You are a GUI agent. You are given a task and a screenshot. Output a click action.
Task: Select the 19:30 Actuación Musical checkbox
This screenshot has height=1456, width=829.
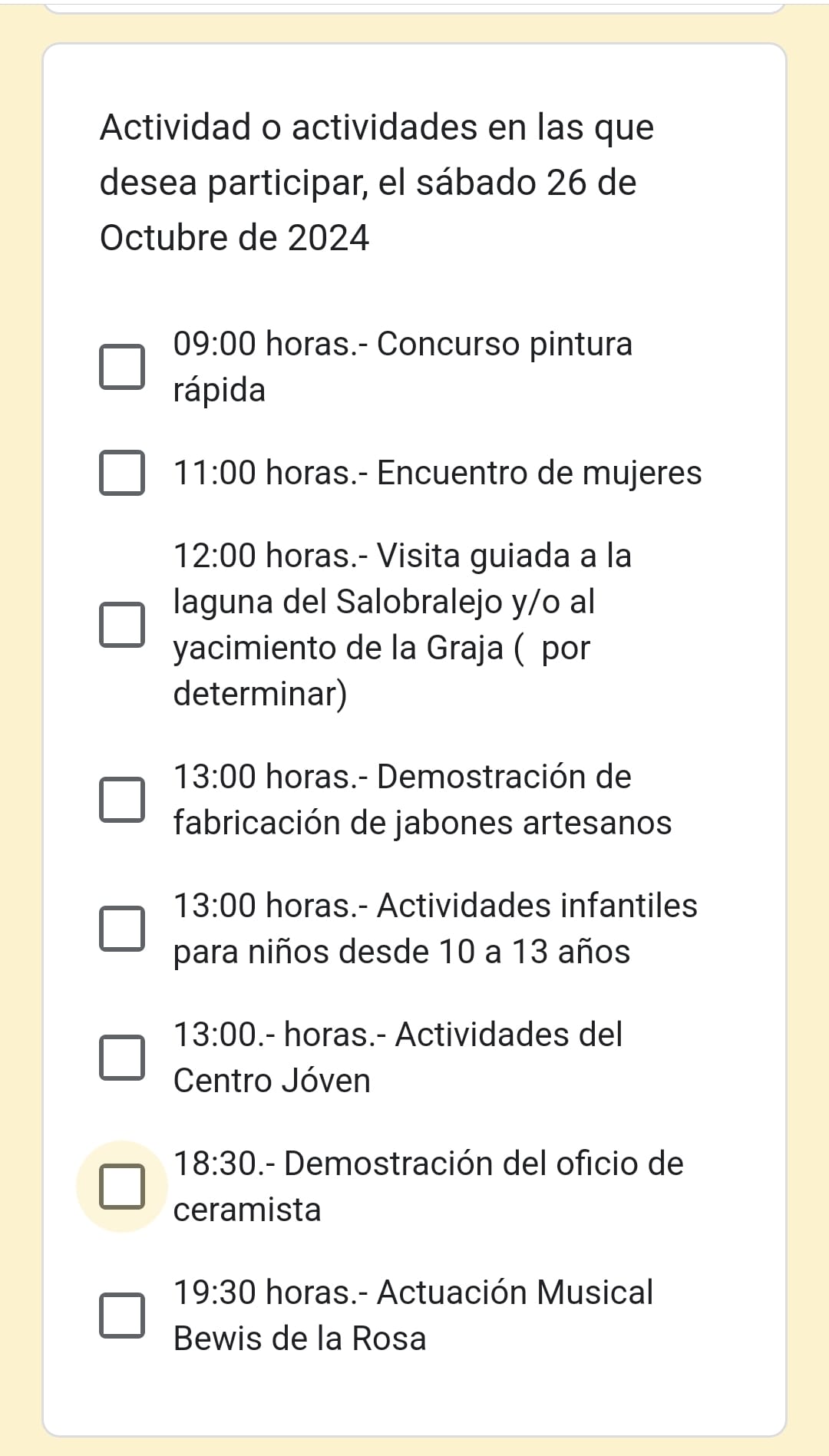pos(122,1316)
